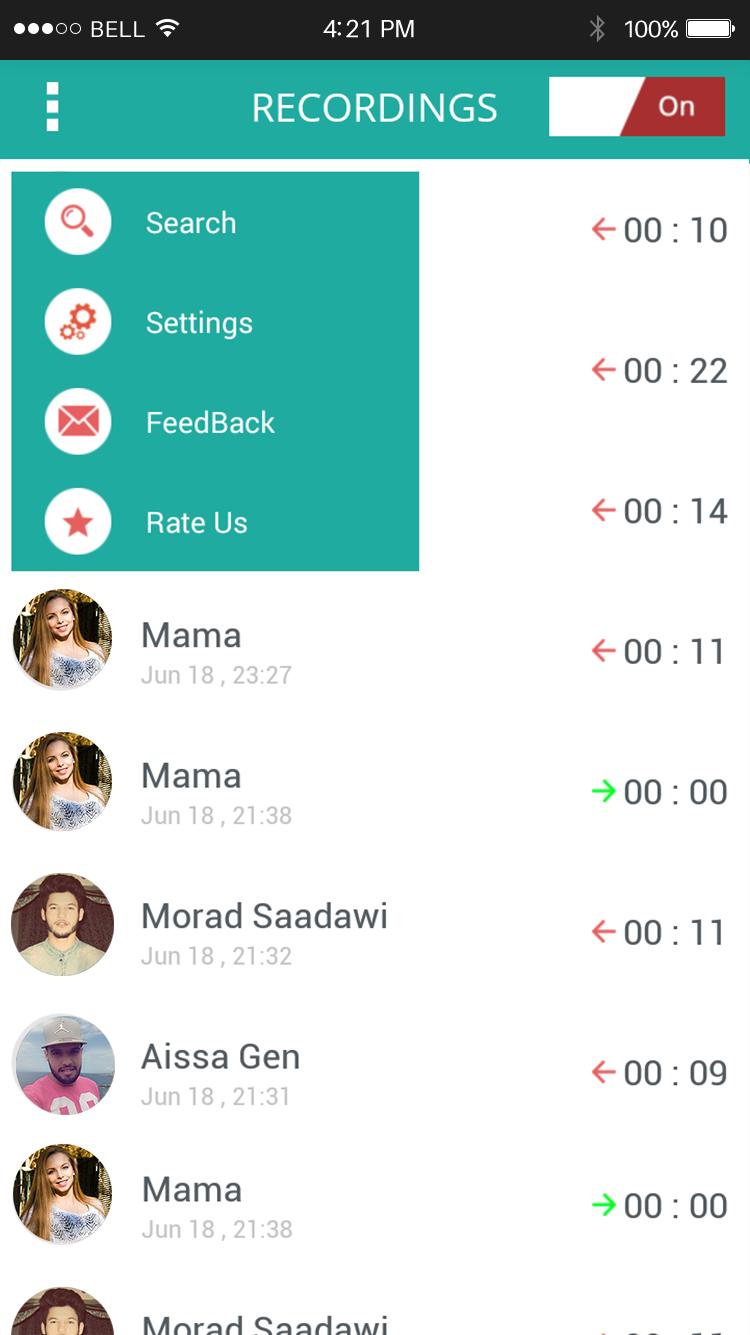750x1335 pixels.
Task: Select Rate Us from the menu
Action: [196, 522]
